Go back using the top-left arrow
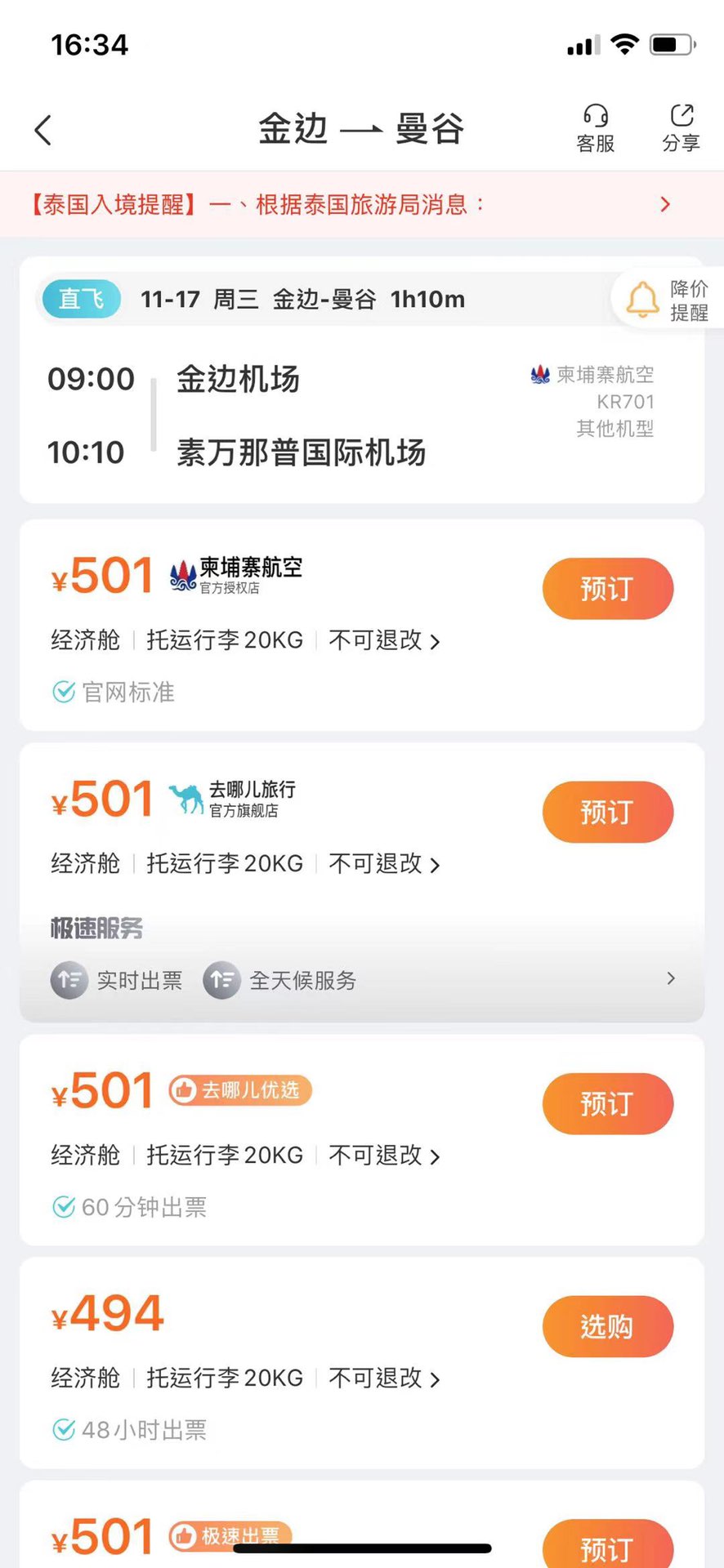 [x=43, y=130]
